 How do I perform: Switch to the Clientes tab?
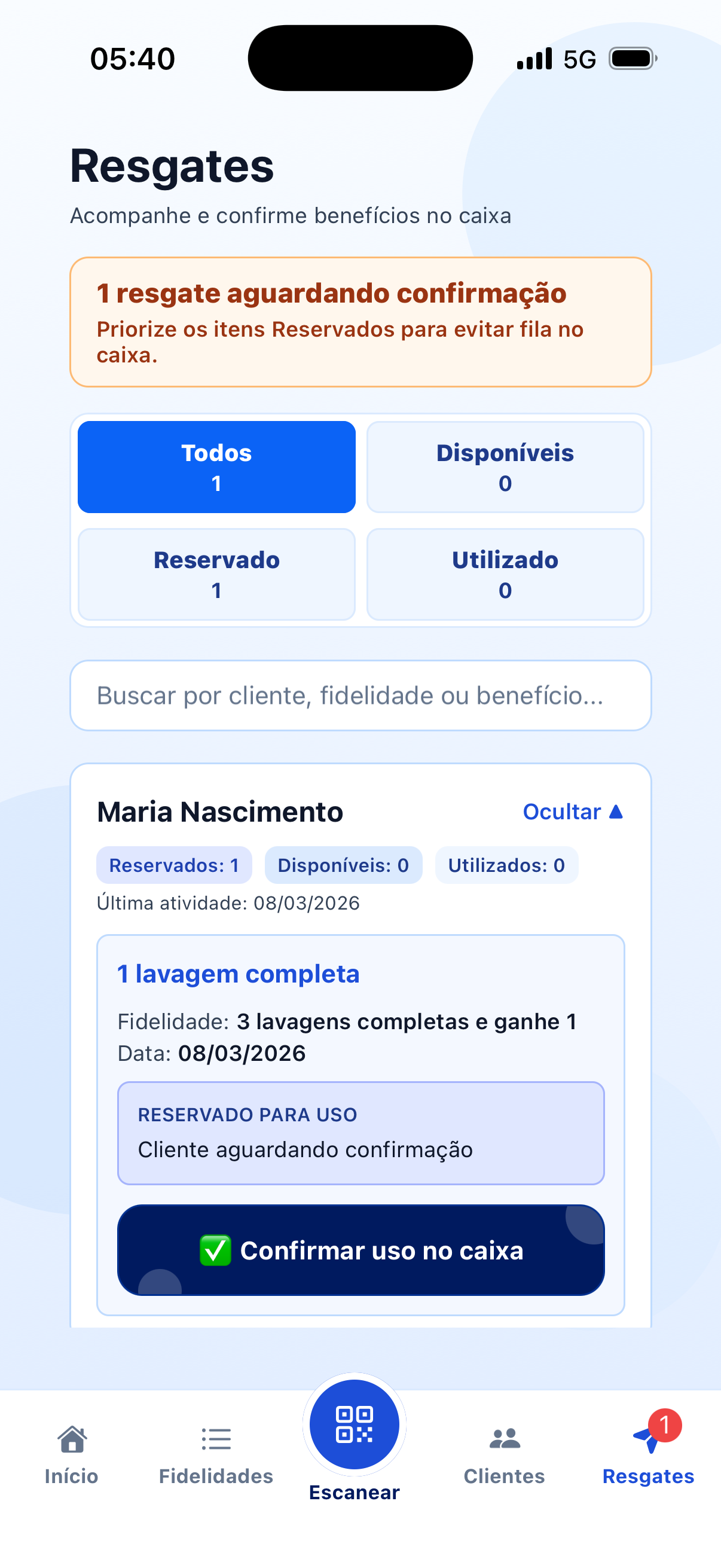click(504, 1454)
